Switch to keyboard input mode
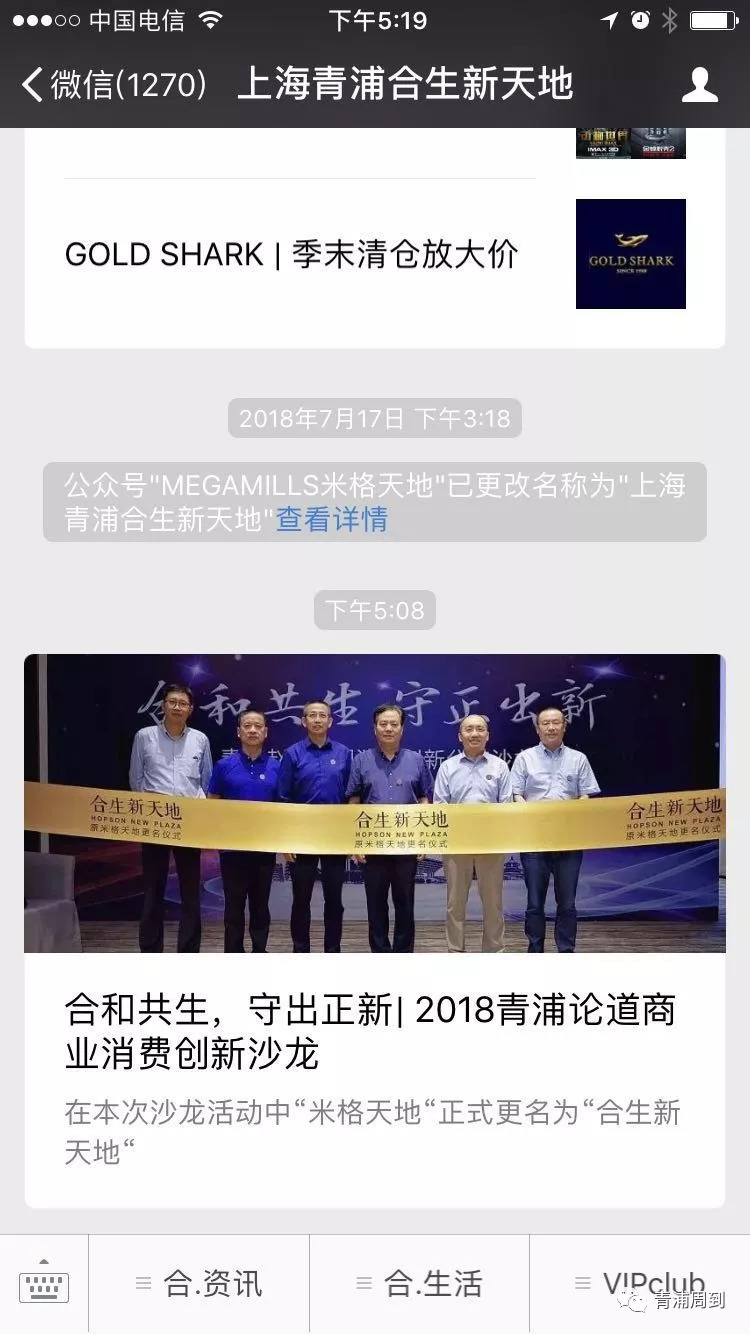Screen dimensions: 750x1334 click(x=44, y=1284)
